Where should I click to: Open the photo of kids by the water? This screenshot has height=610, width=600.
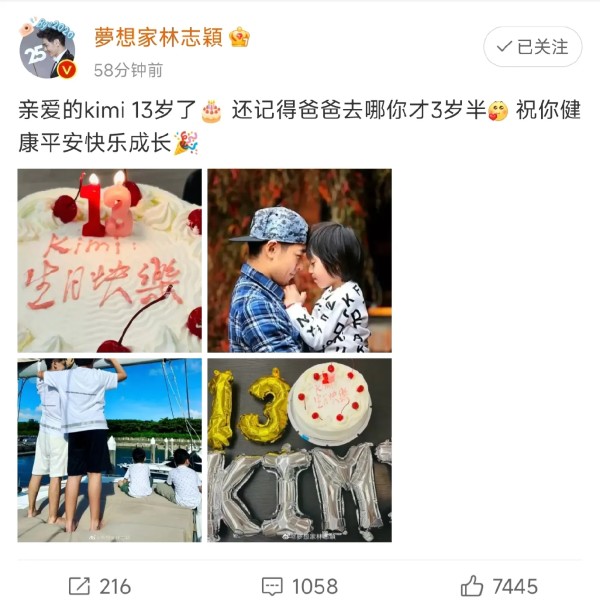tap(109, 450)
